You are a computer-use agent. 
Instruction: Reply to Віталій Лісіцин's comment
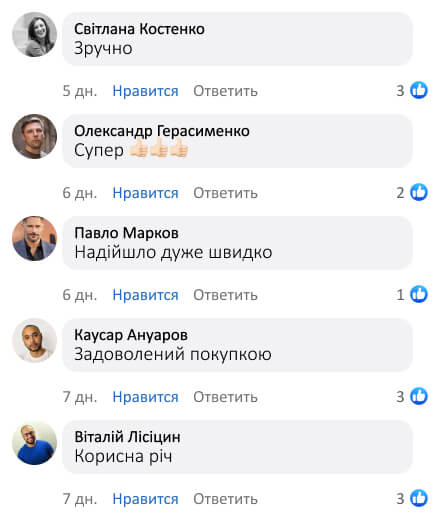(x=225, y=499)
